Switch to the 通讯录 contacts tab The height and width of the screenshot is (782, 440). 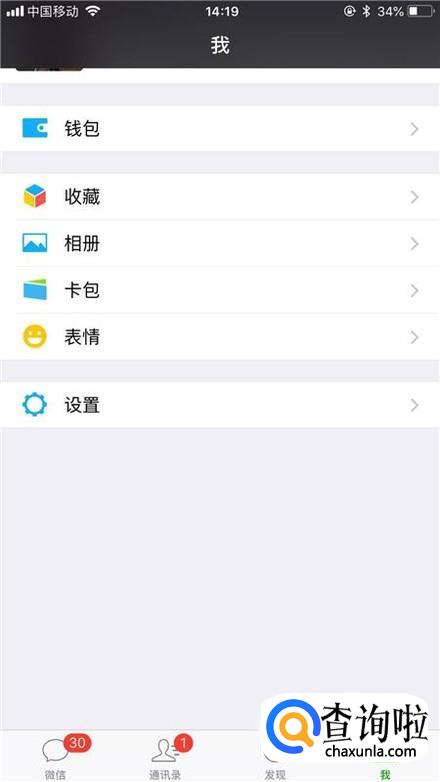pyautogui.click(x=165, y=757)
